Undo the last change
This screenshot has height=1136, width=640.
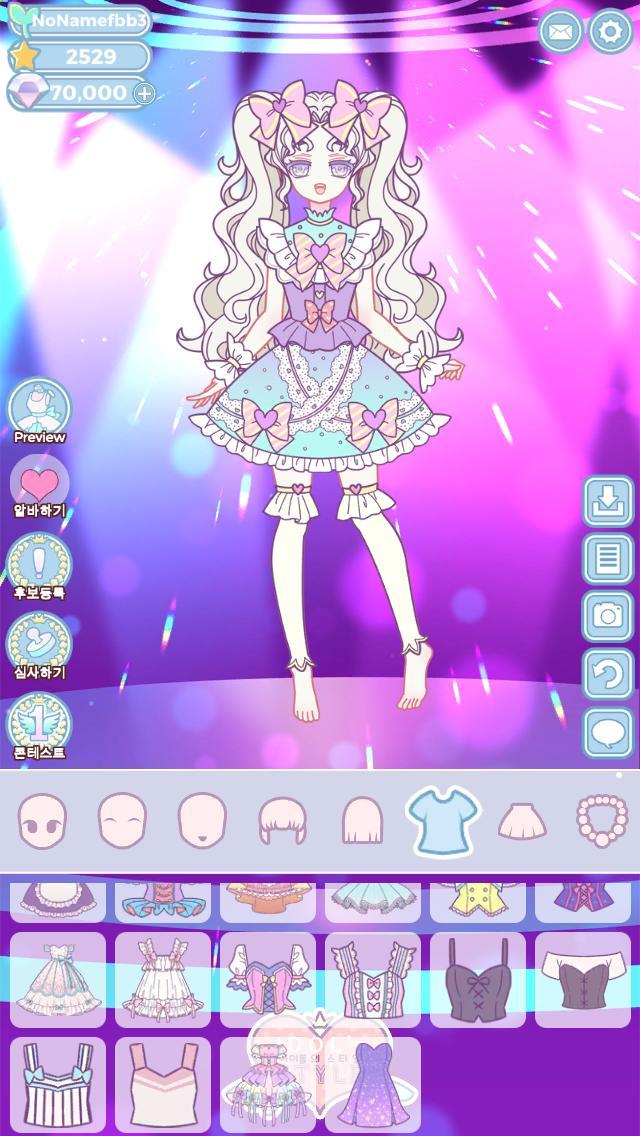coord(608,673)
